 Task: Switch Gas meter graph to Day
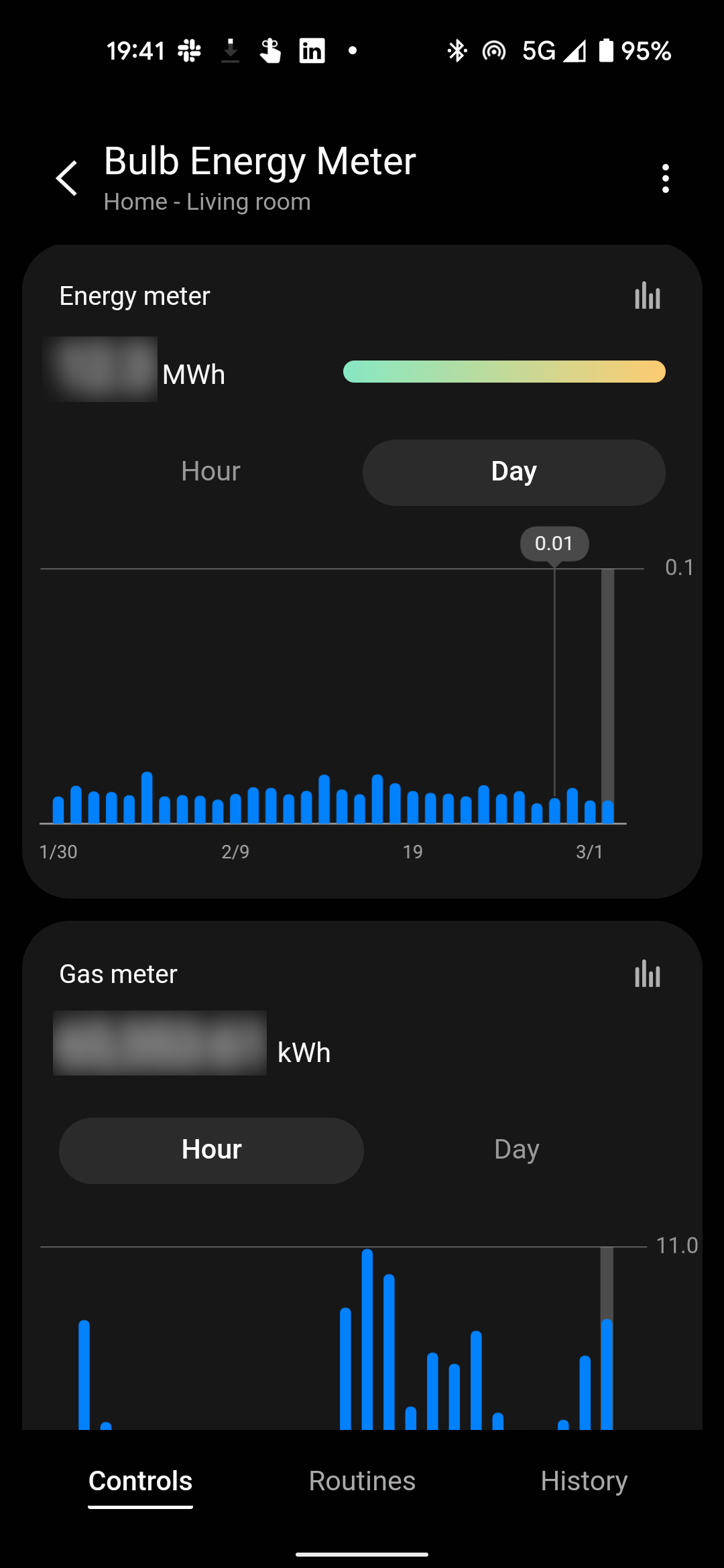pos(516,1150)
